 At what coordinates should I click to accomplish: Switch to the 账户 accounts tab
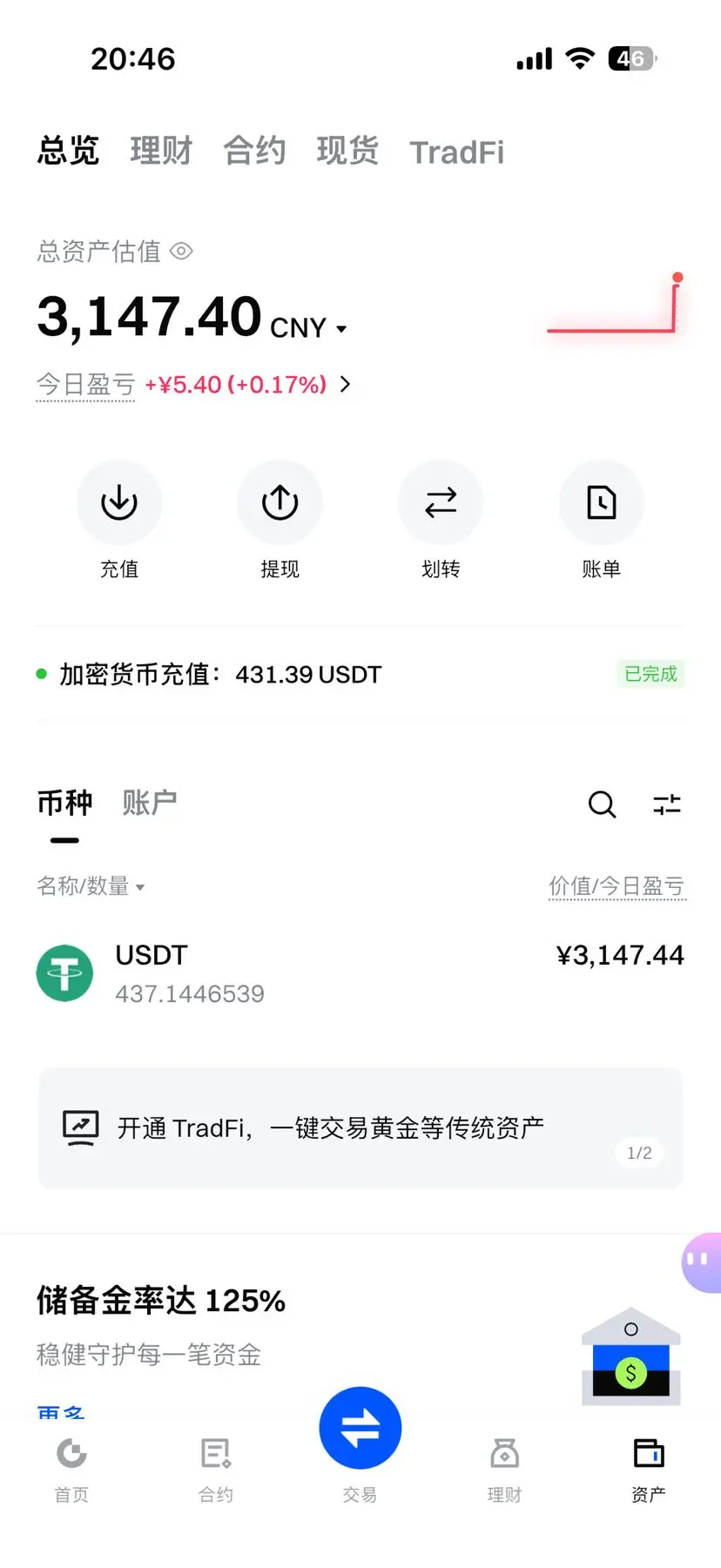tap(150, 803)
